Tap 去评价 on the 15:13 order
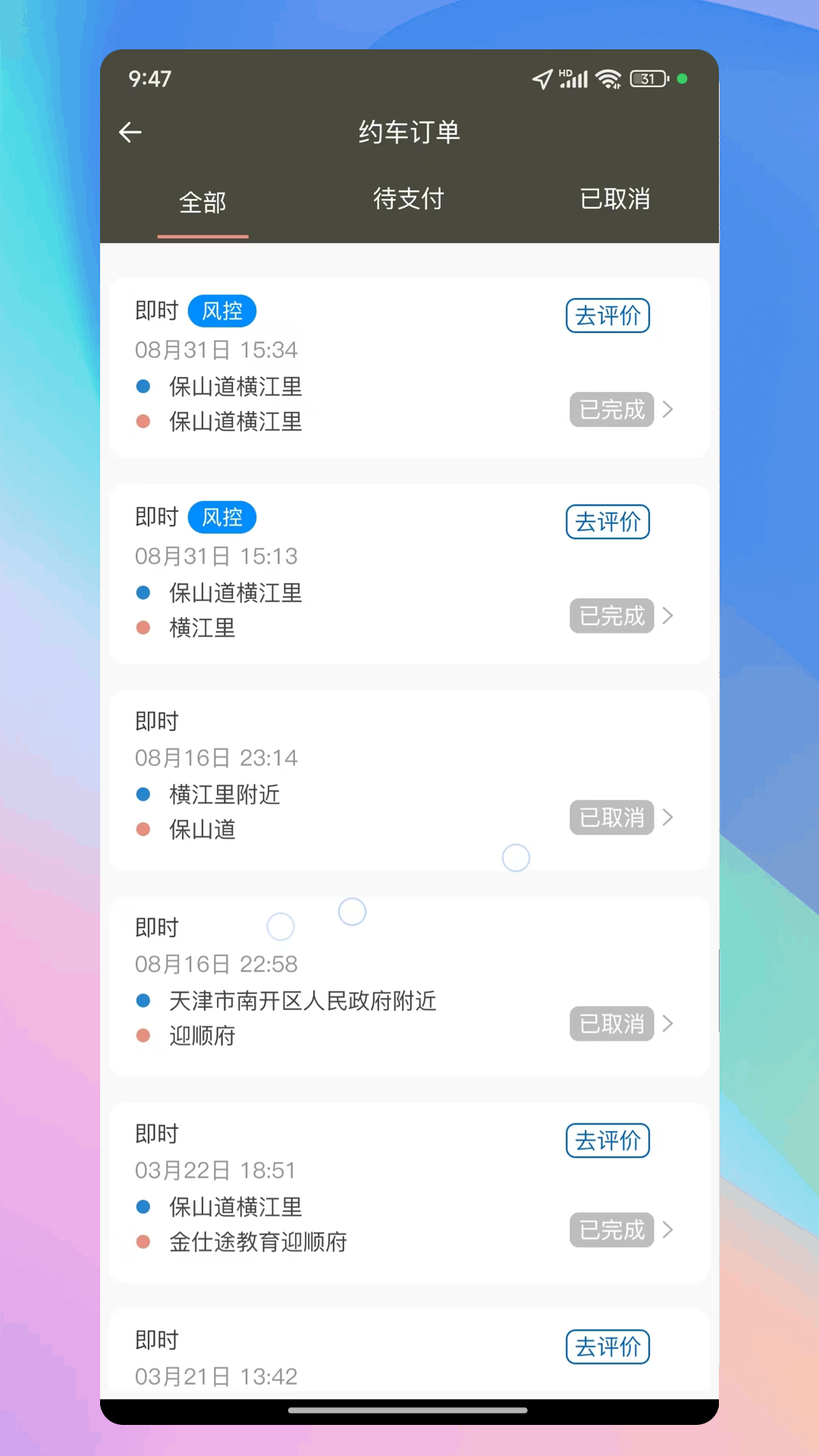 (607, 522)
